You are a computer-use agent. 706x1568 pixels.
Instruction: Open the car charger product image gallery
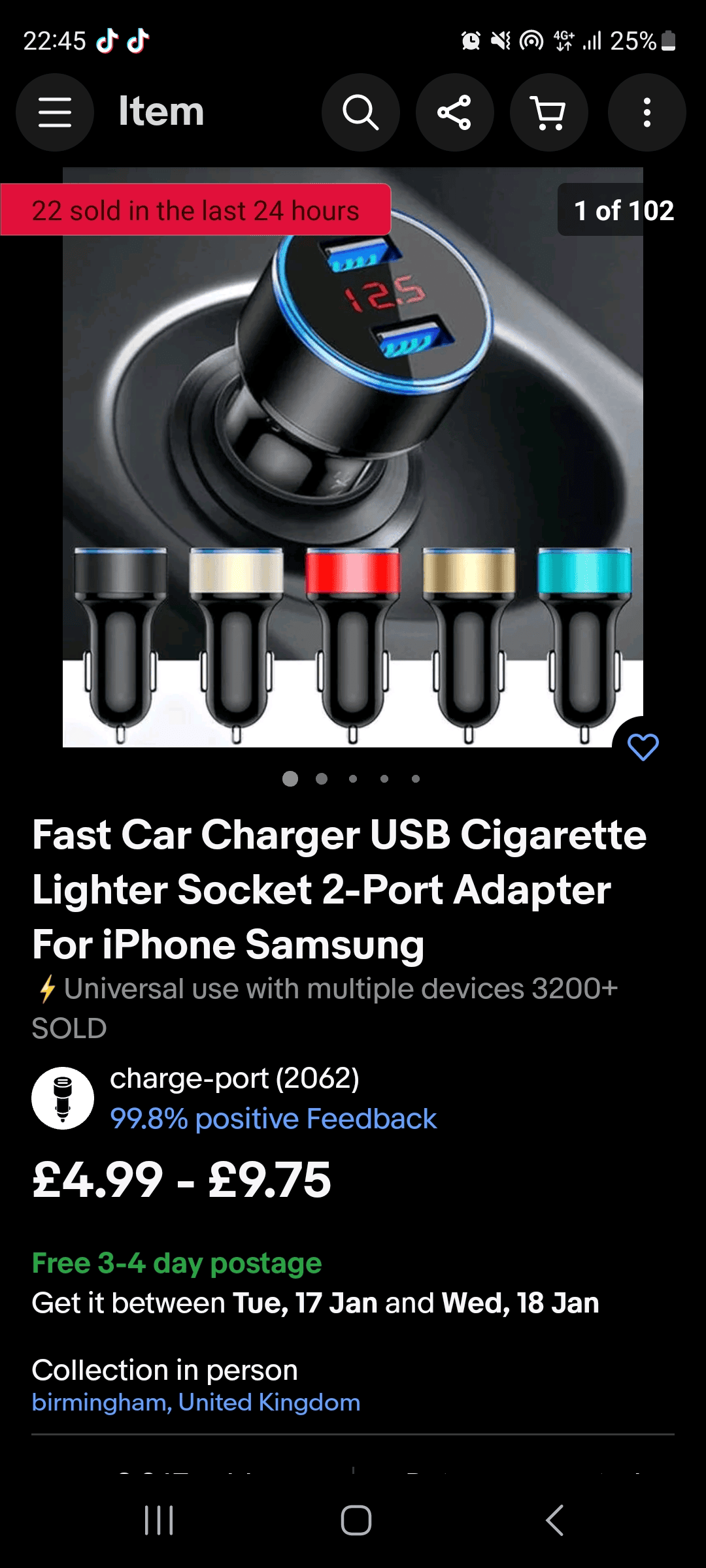[353, 457]
